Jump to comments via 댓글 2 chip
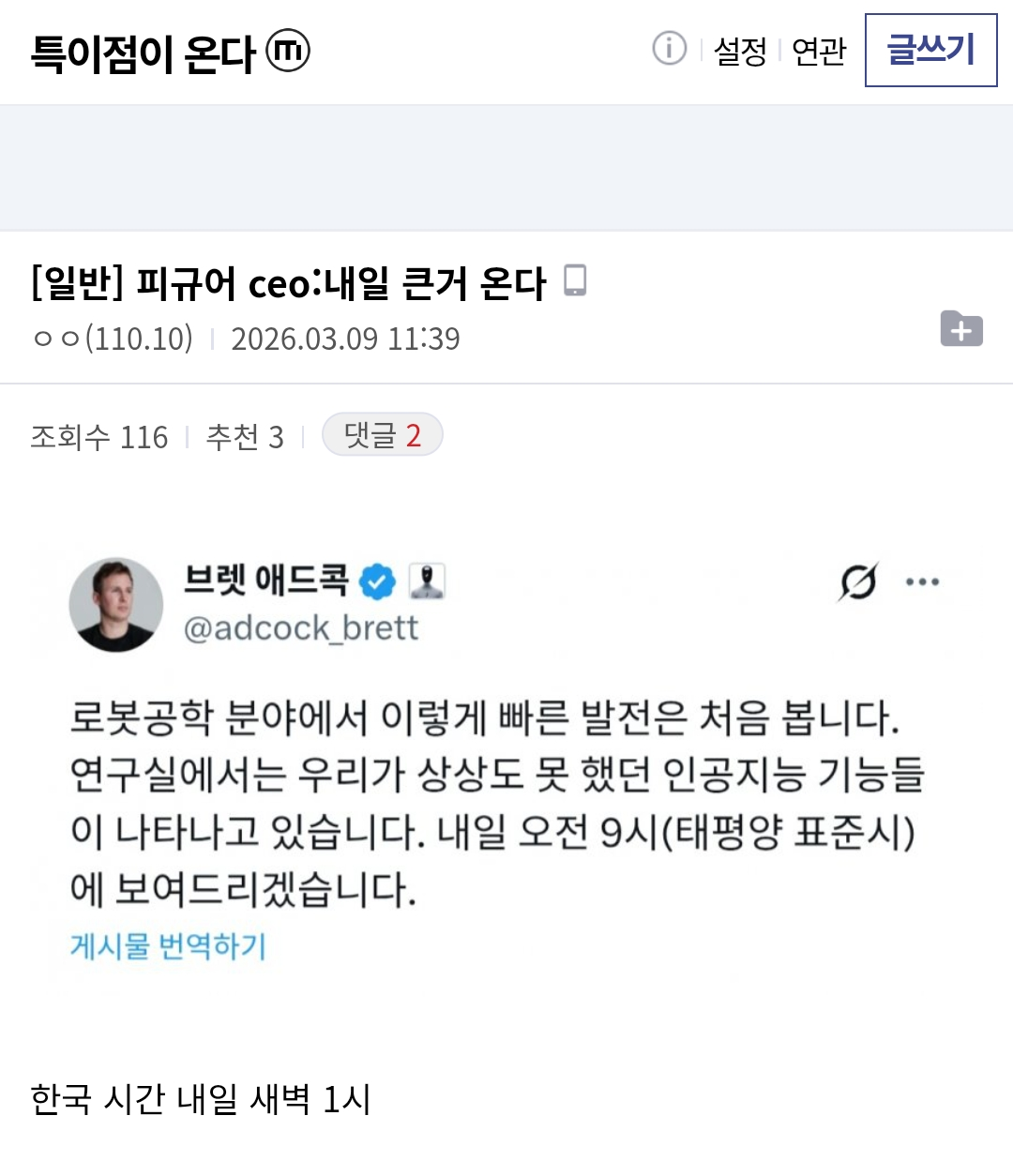The image size is (1013, 1176). tap(383, 435)
